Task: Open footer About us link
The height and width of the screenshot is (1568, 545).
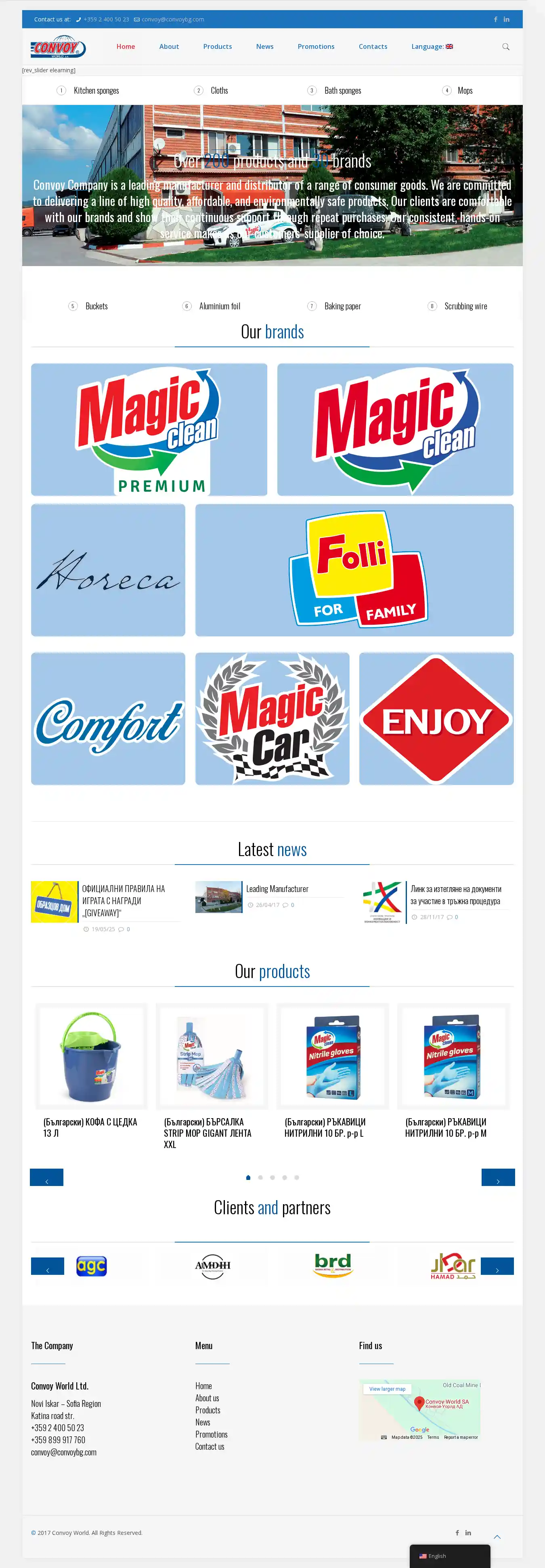Action: [x=207, y=1398]
